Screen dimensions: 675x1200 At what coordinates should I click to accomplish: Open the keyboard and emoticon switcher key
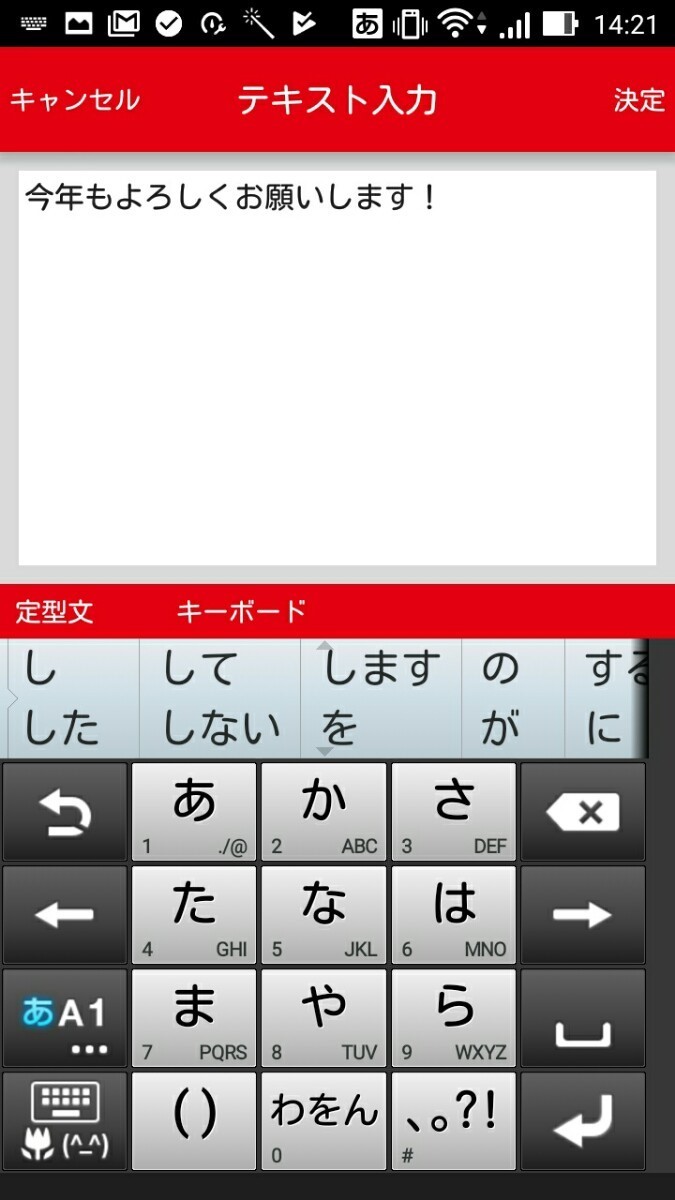point(65,1121)
